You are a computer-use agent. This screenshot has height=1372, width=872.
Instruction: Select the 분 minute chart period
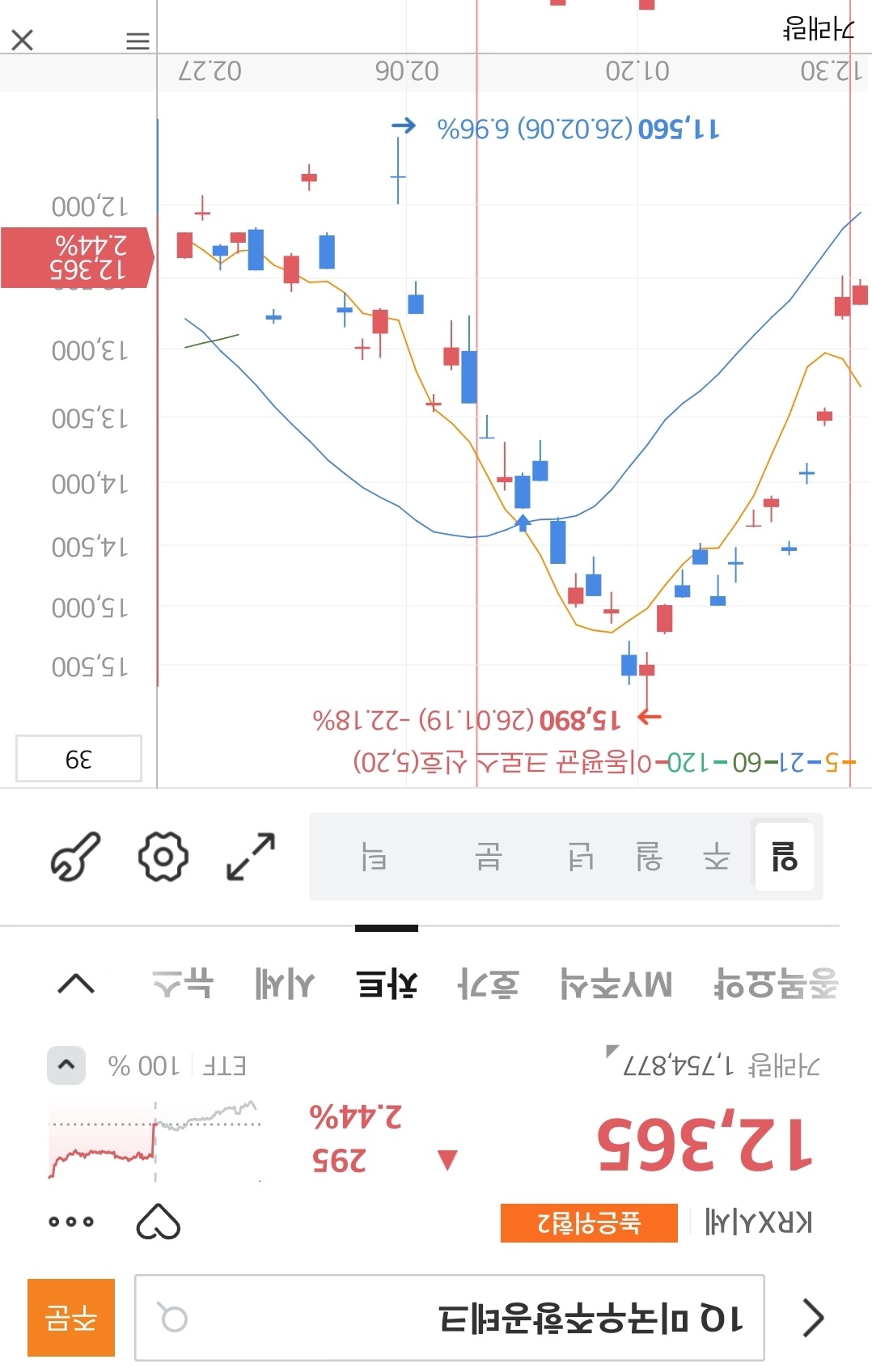(x=488, y=857)
